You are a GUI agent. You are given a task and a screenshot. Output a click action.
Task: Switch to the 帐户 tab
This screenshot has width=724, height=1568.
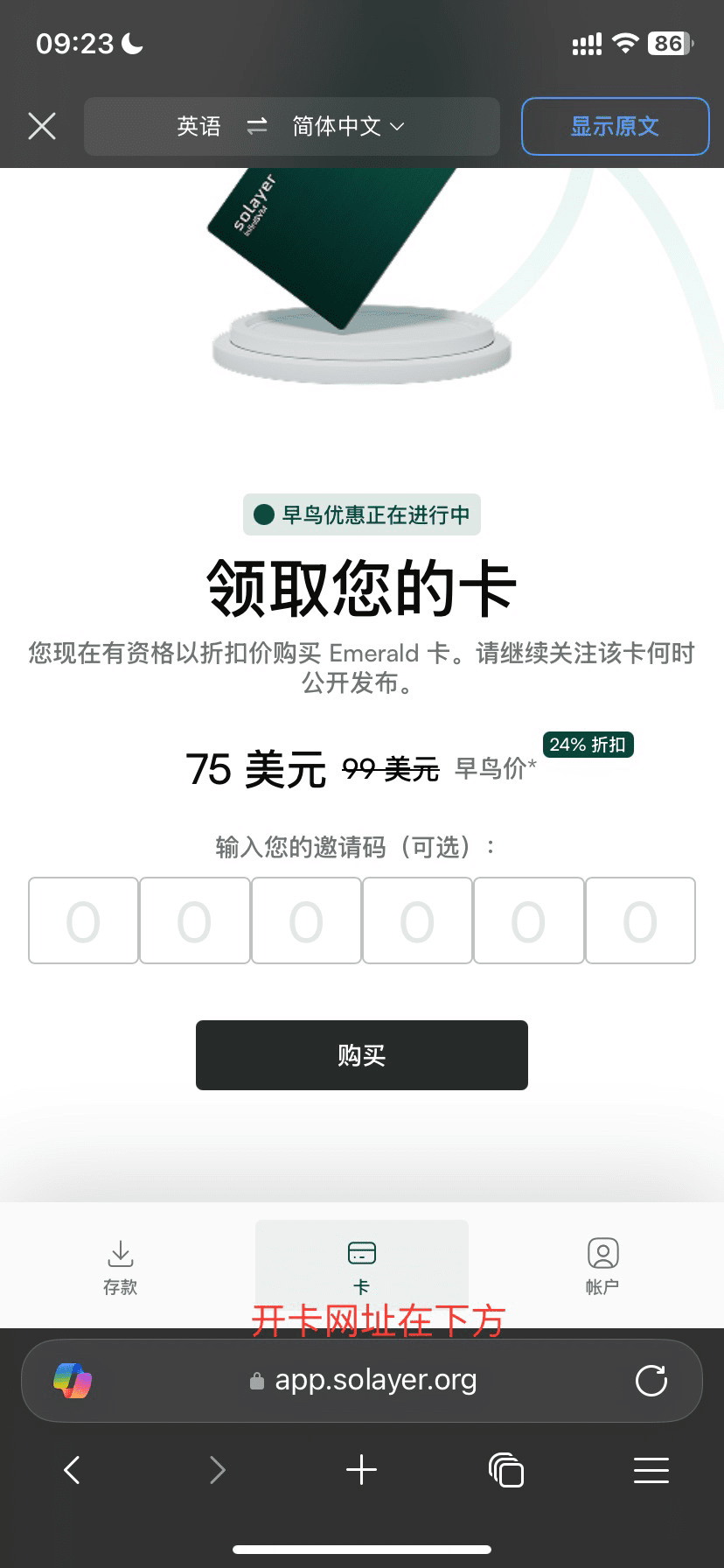coord(602,1266)
